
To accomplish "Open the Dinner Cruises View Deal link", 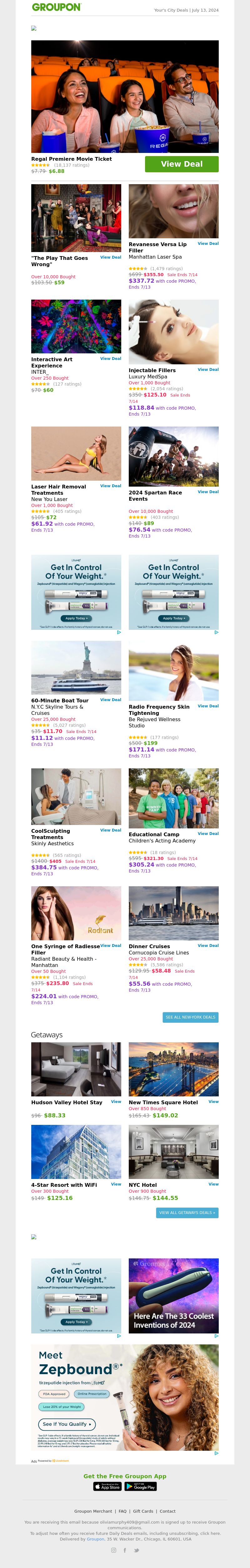I will click(x=208, y=946).
